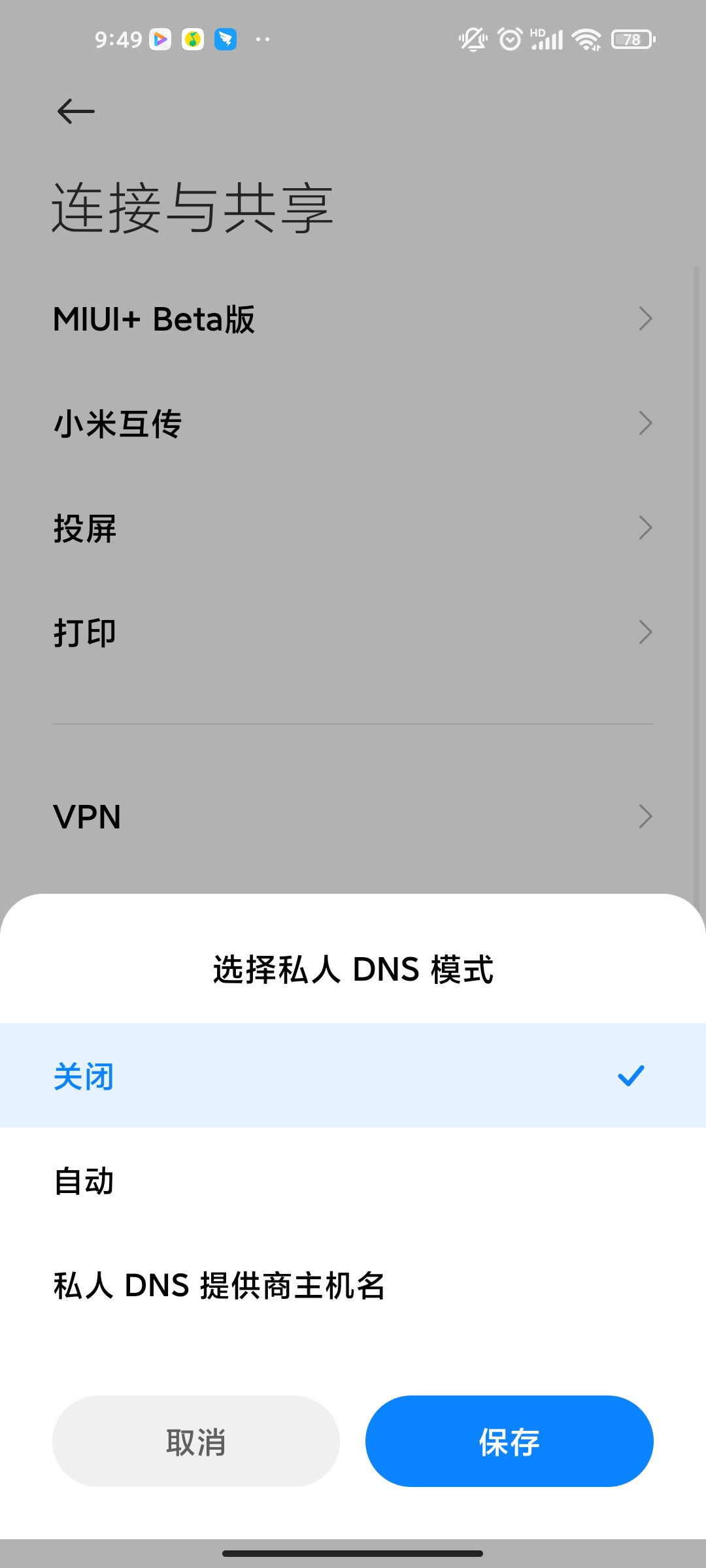Tap the 保存 button to save
The height and width of the screenshot is (1568, 706).
[x=509, y=1441]
